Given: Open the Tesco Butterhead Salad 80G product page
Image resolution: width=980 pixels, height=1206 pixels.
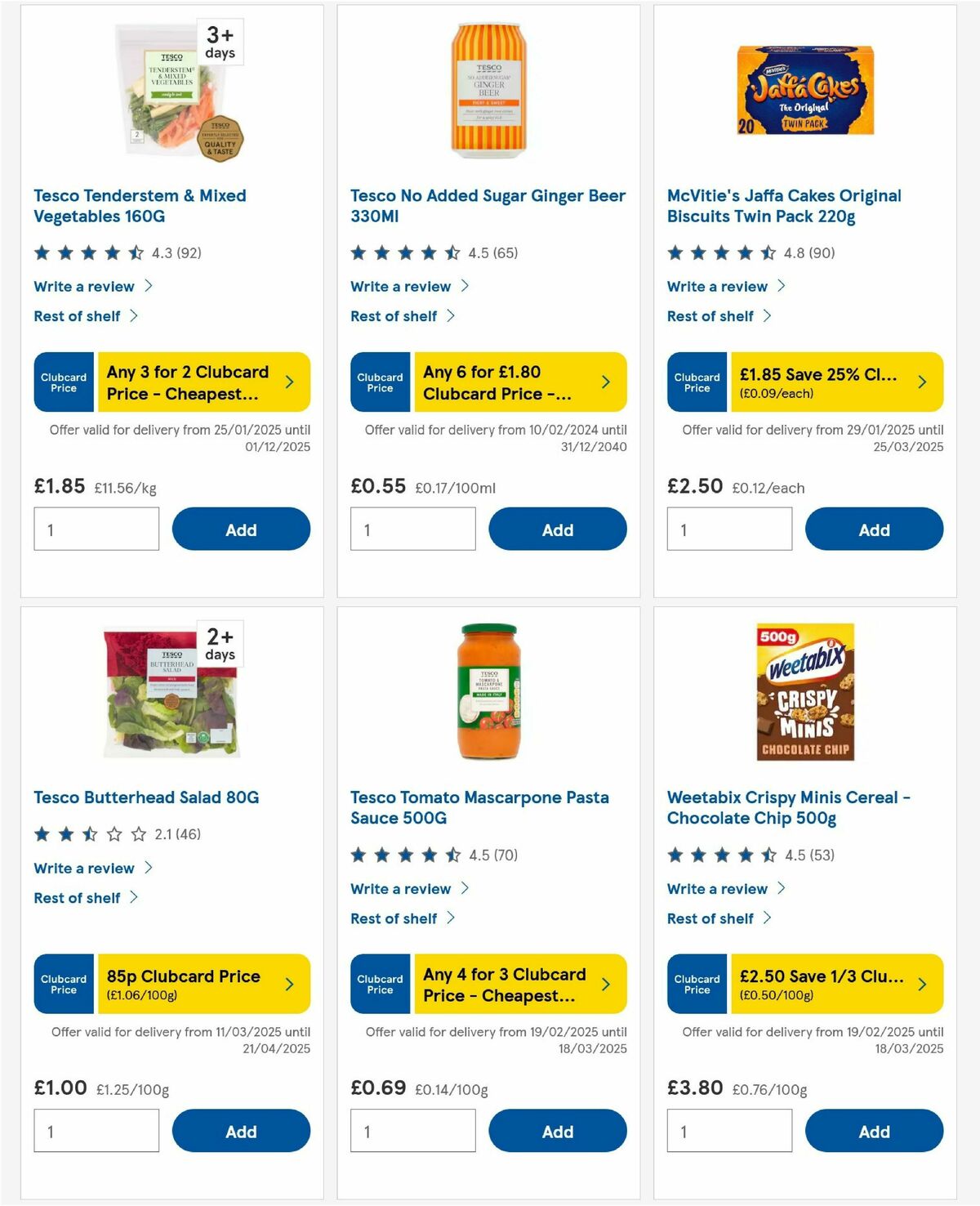Looking at the screenshot, I should pyautogui.click(x=146, y=797).
